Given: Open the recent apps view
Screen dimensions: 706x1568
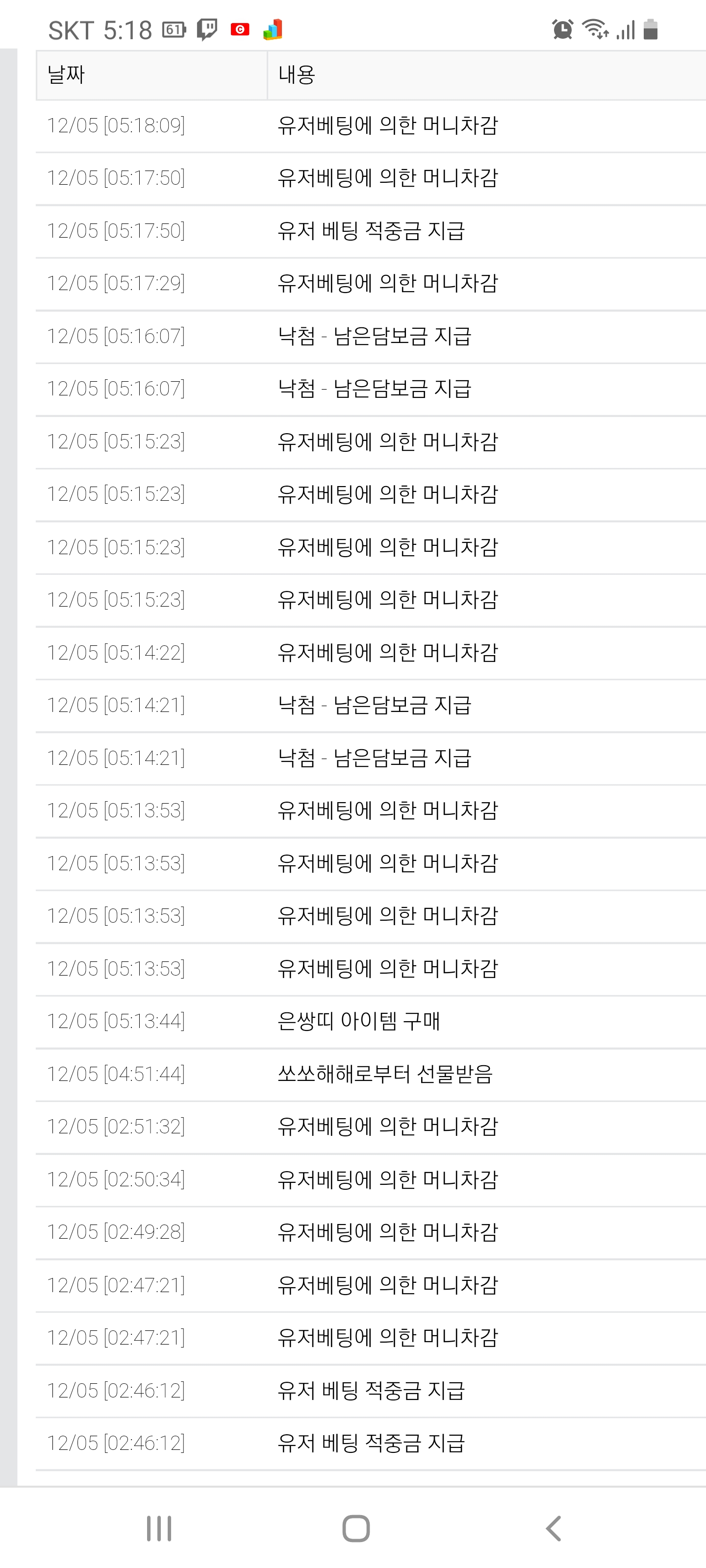Looking at the screenshot, I should coord(159,1528).
